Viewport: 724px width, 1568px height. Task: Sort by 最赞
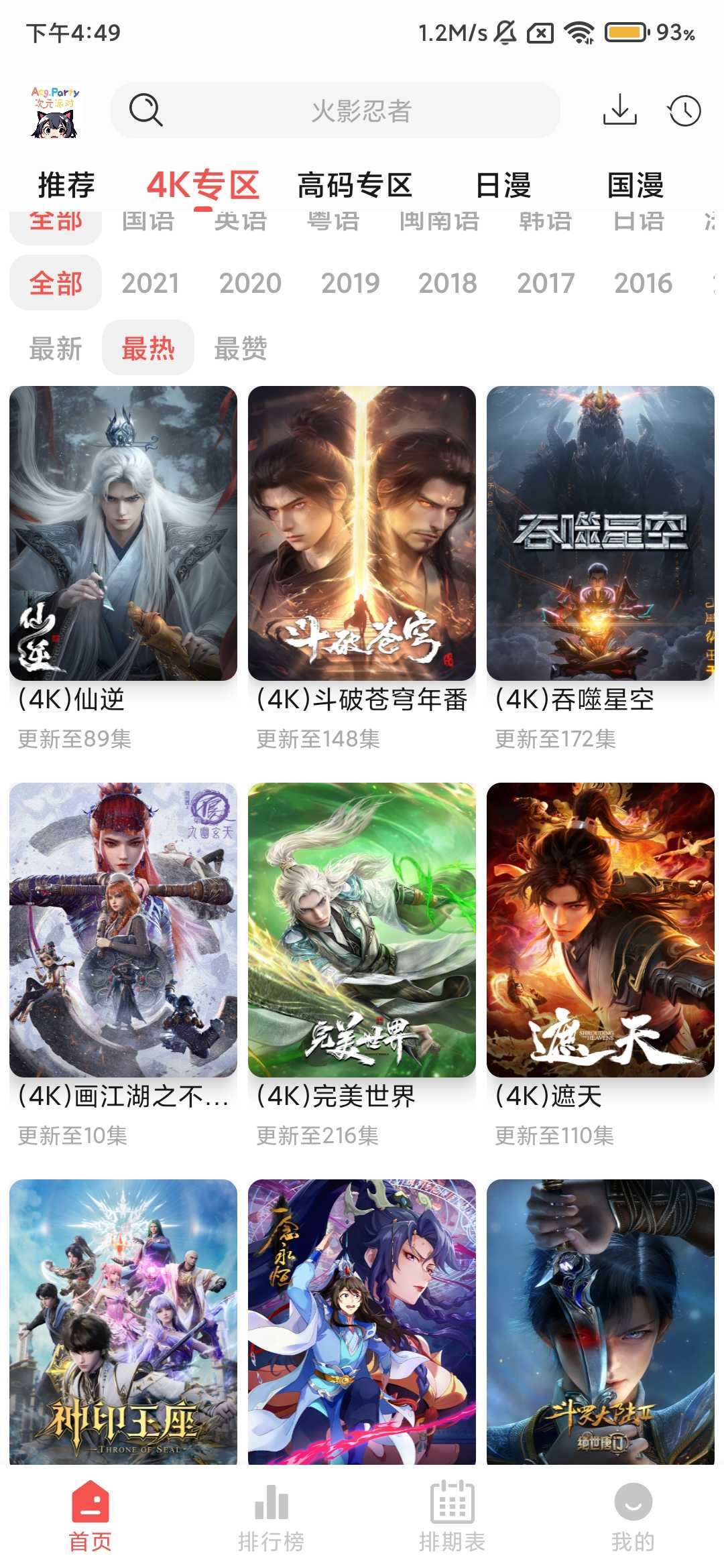[240, 348]
